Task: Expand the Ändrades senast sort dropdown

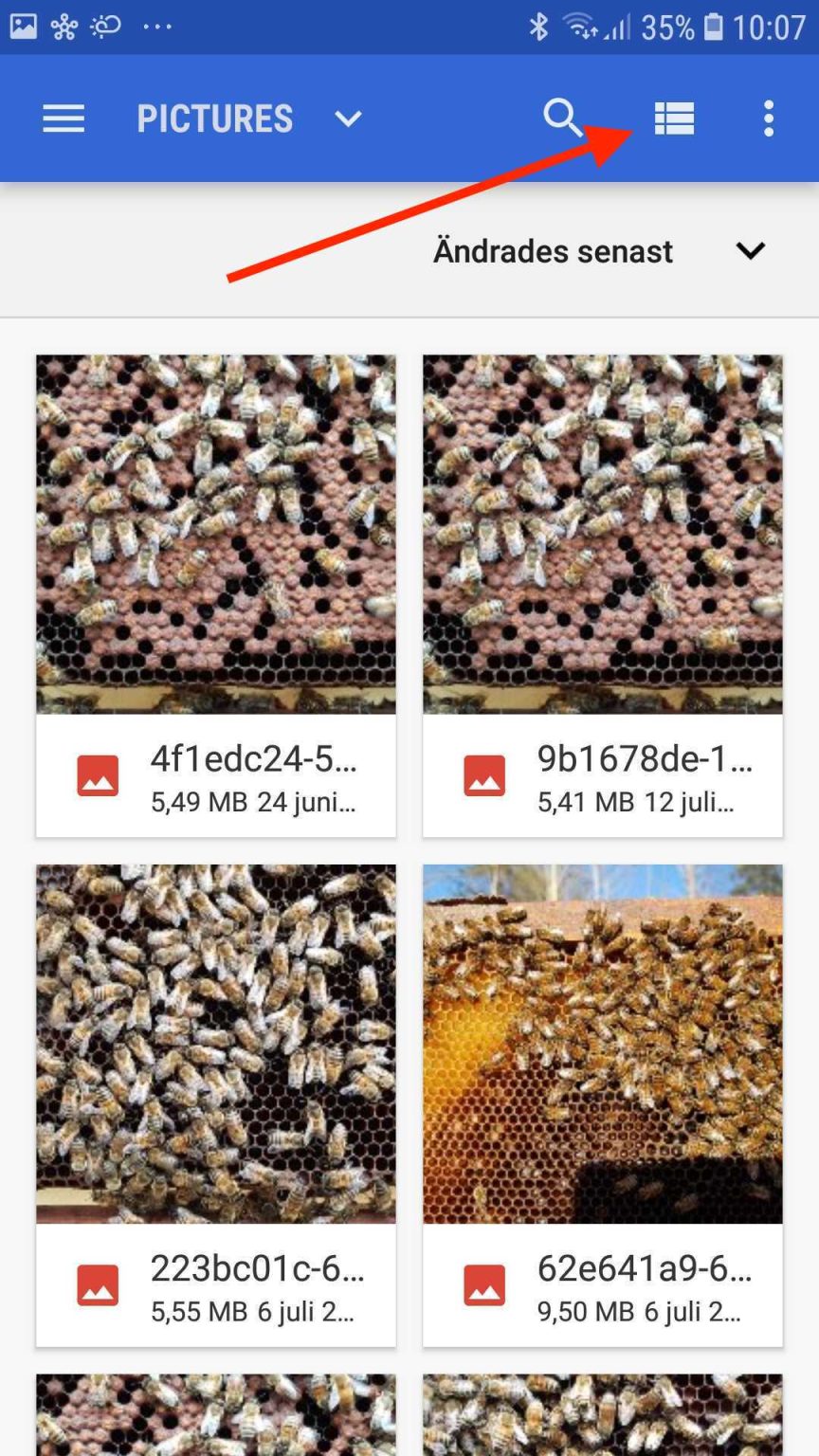Action: coord(554,250)
